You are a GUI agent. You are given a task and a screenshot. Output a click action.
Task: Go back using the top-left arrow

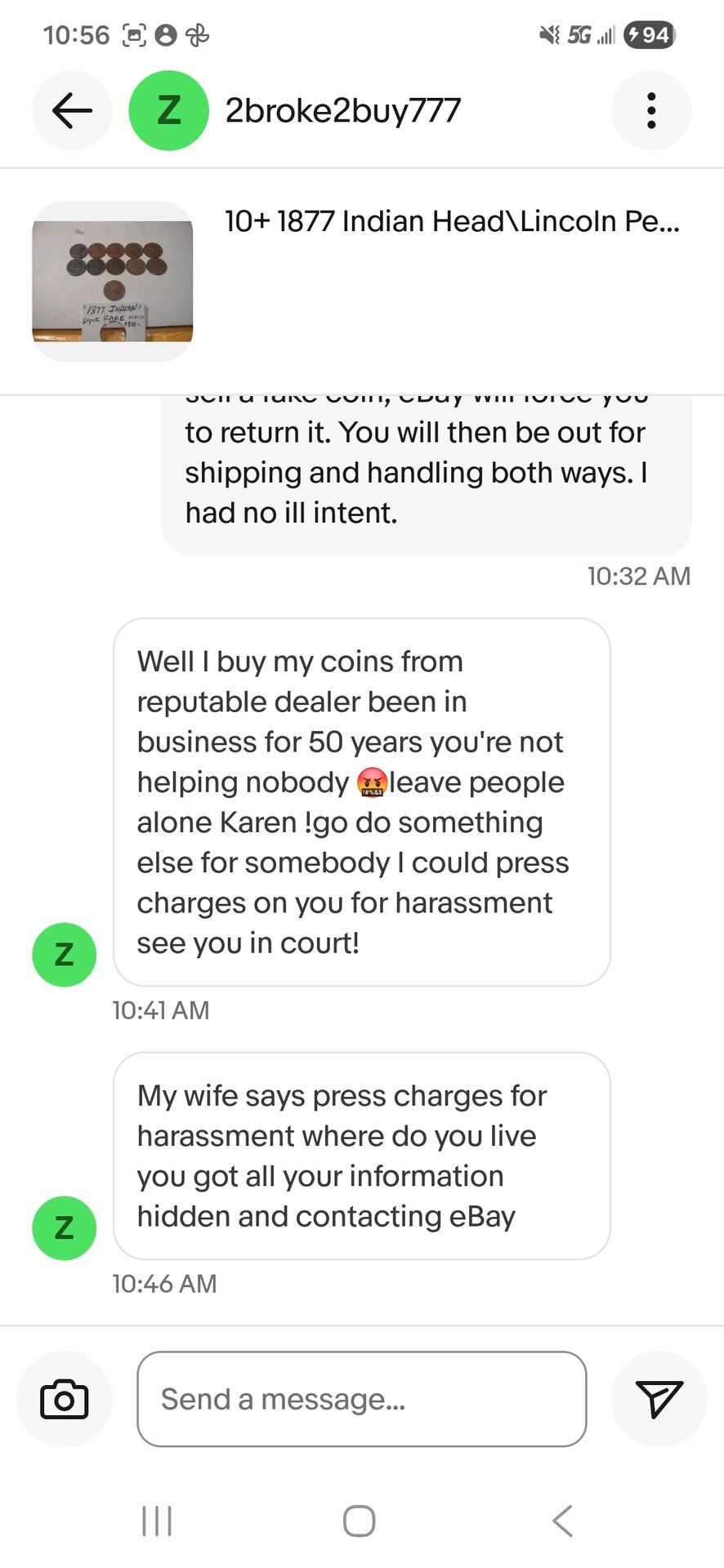click(x=72, y=111)
